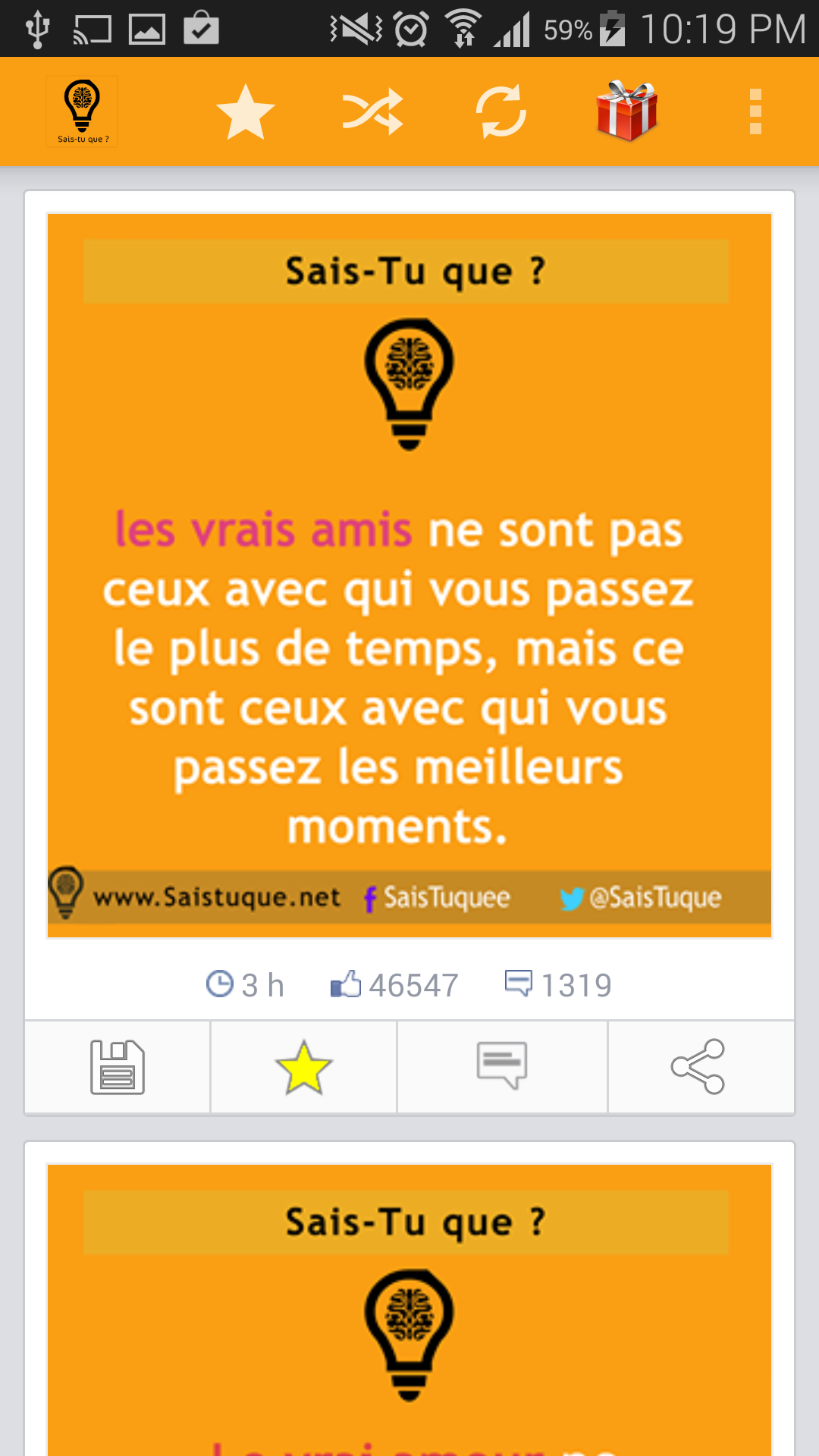The image size is (819, 1456).
Task: Click the www.Saistuque.net link on the image
Action: tap(216, 897)
